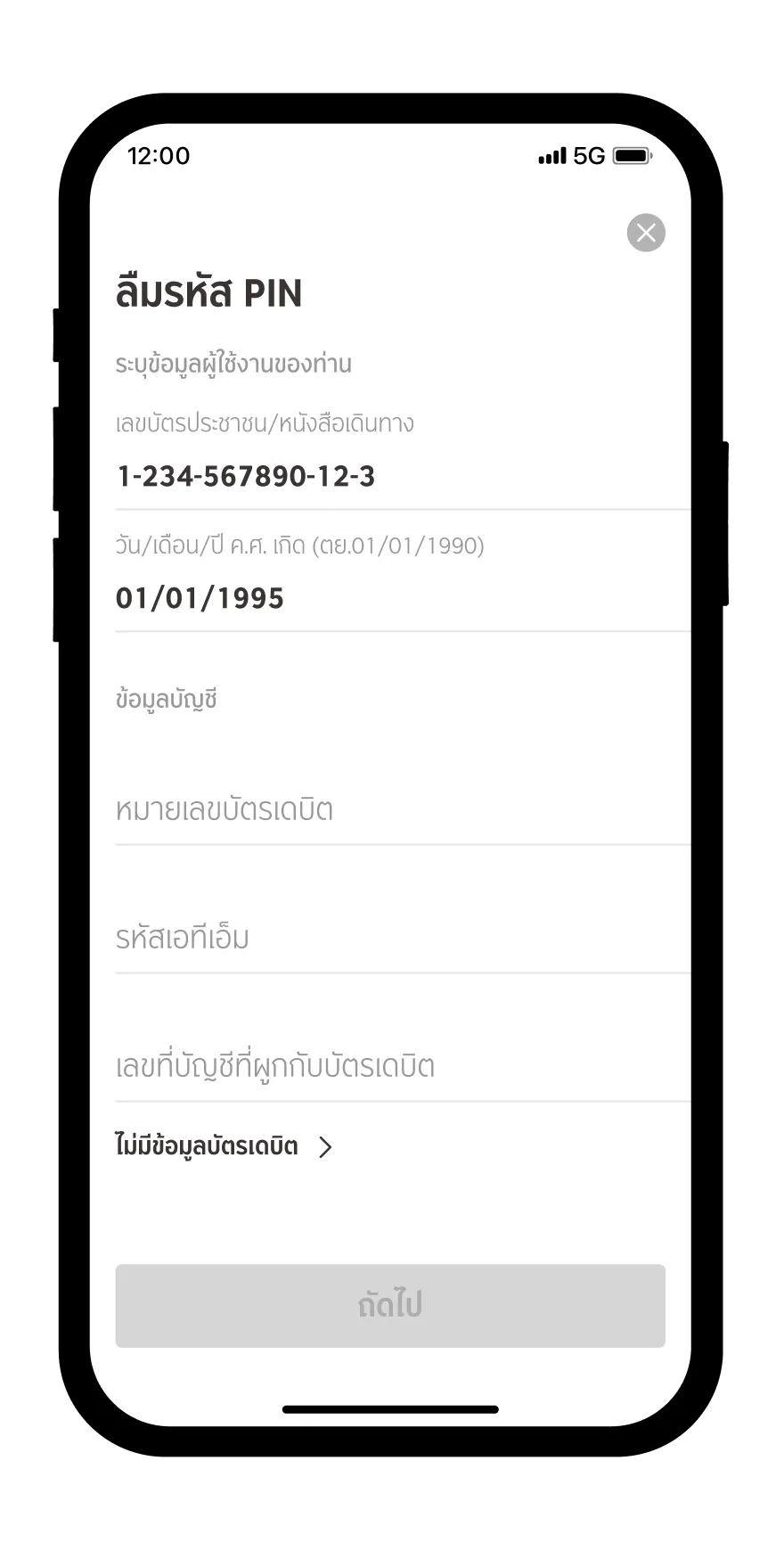This screenshot has height=1551, width=784.
Task: Close the forgot PIN screen
Action: tap(646, 233)
